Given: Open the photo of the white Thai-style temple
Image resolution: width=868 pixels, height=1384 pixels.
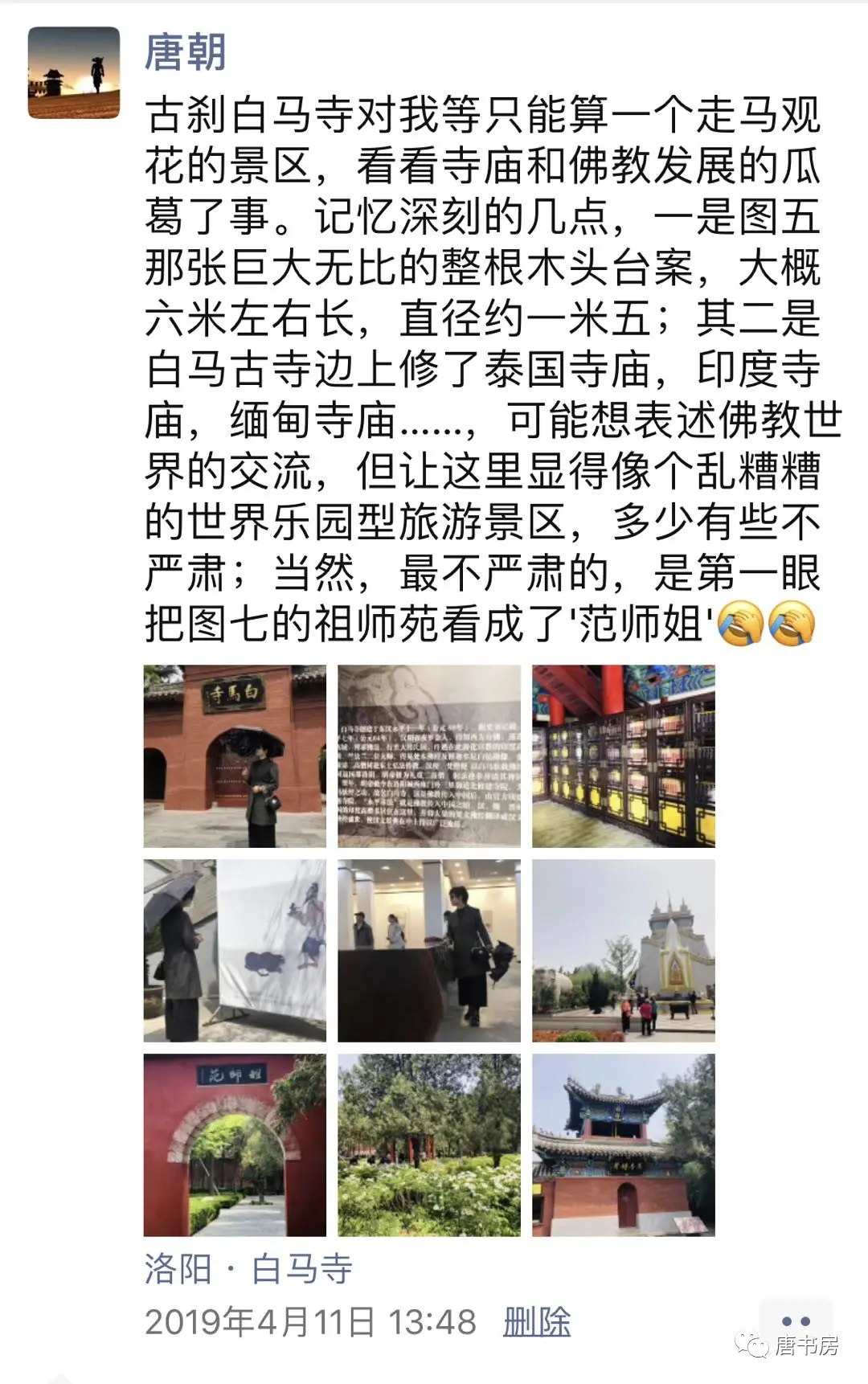Looking at the screenshot, I should pyautogui.click(x=623, y=951).
